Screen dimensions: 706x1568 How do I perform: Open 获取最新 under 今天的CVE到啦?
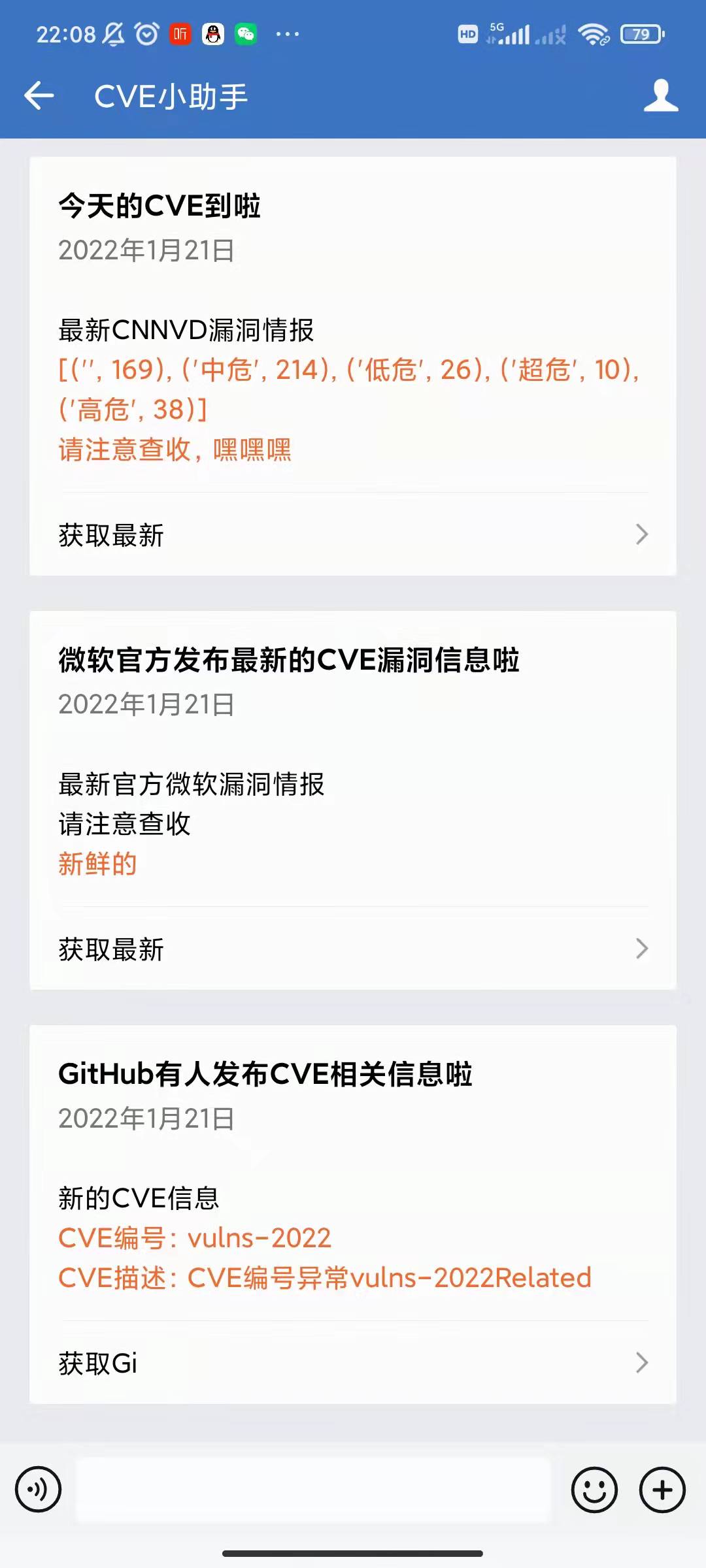pyautogui.click(x=353, y=534)
